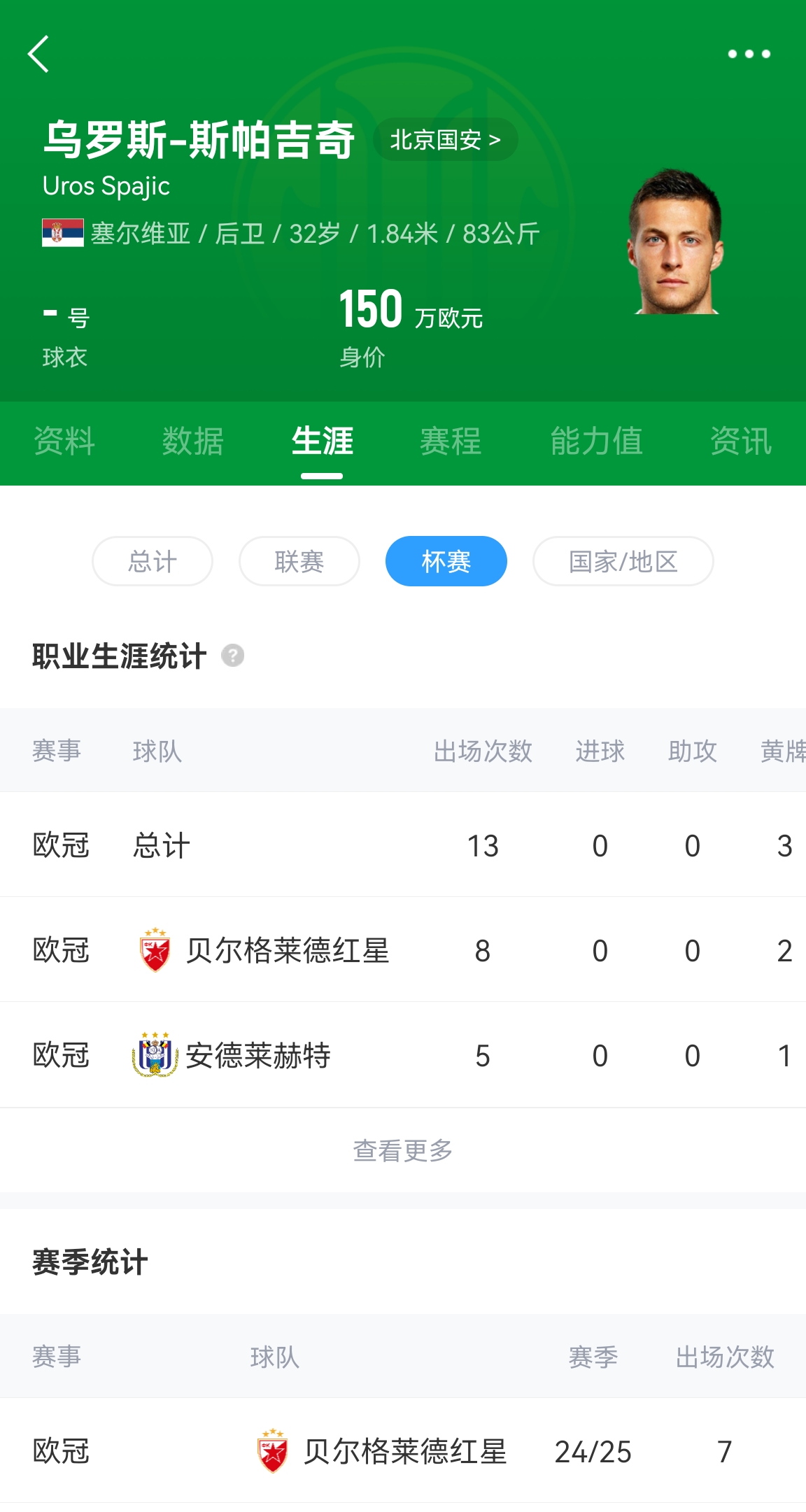Select the 国家/地区 filter chip

623,561
